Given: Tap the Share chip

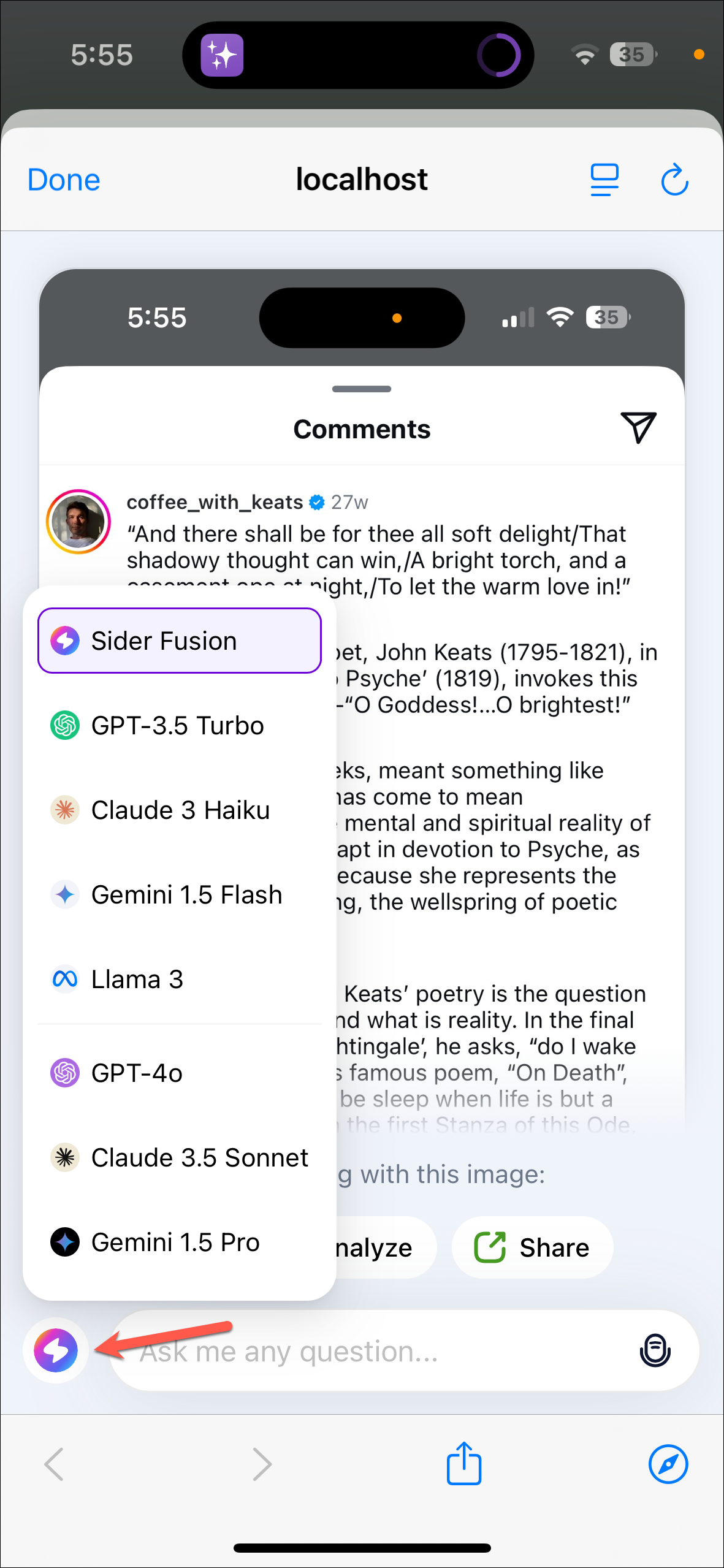Looking at the screenshot, I should pyautogui.click(x=532, y=1247).
